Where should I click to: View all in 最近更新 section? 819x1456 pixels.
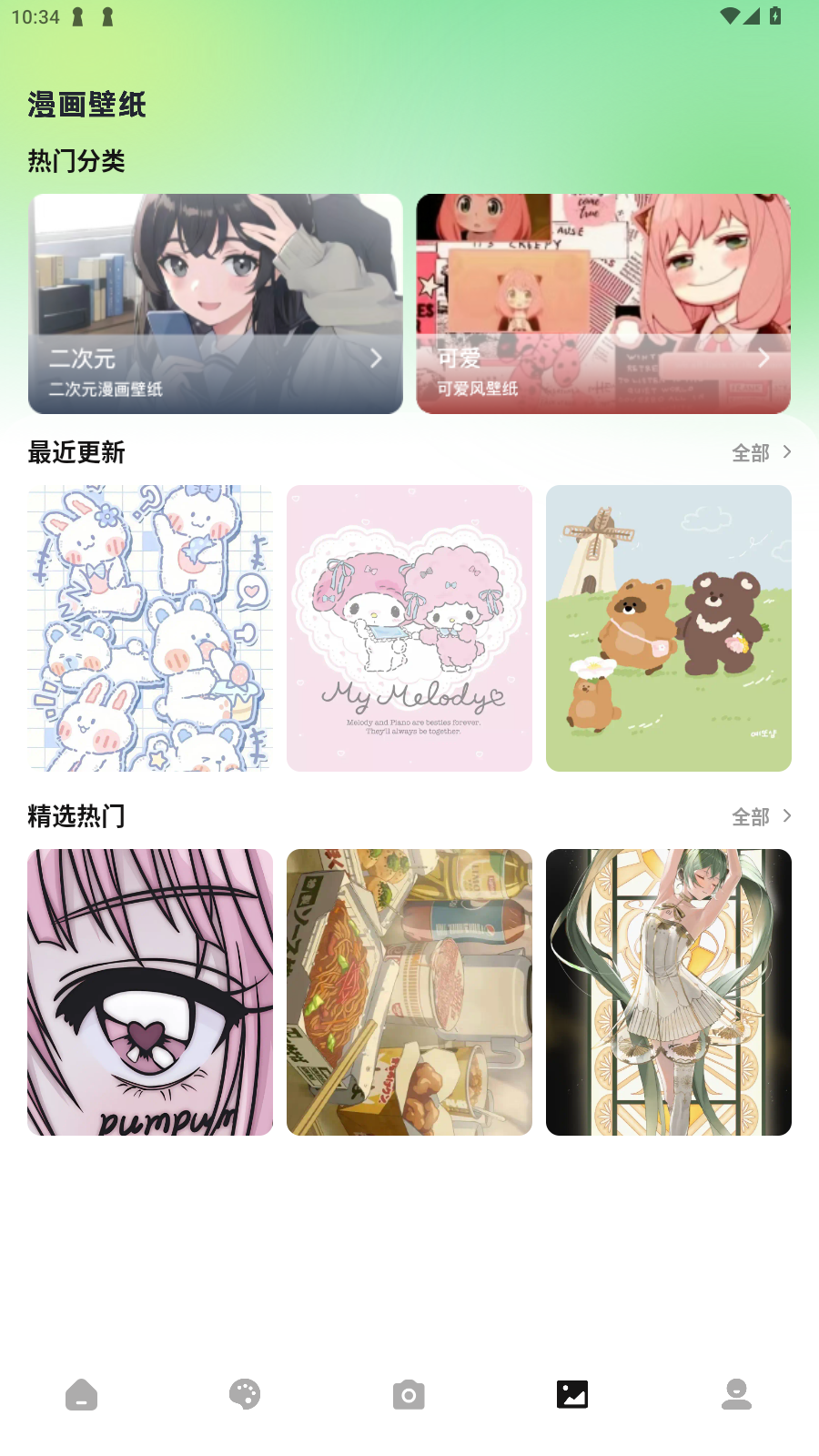click(762, 452)
